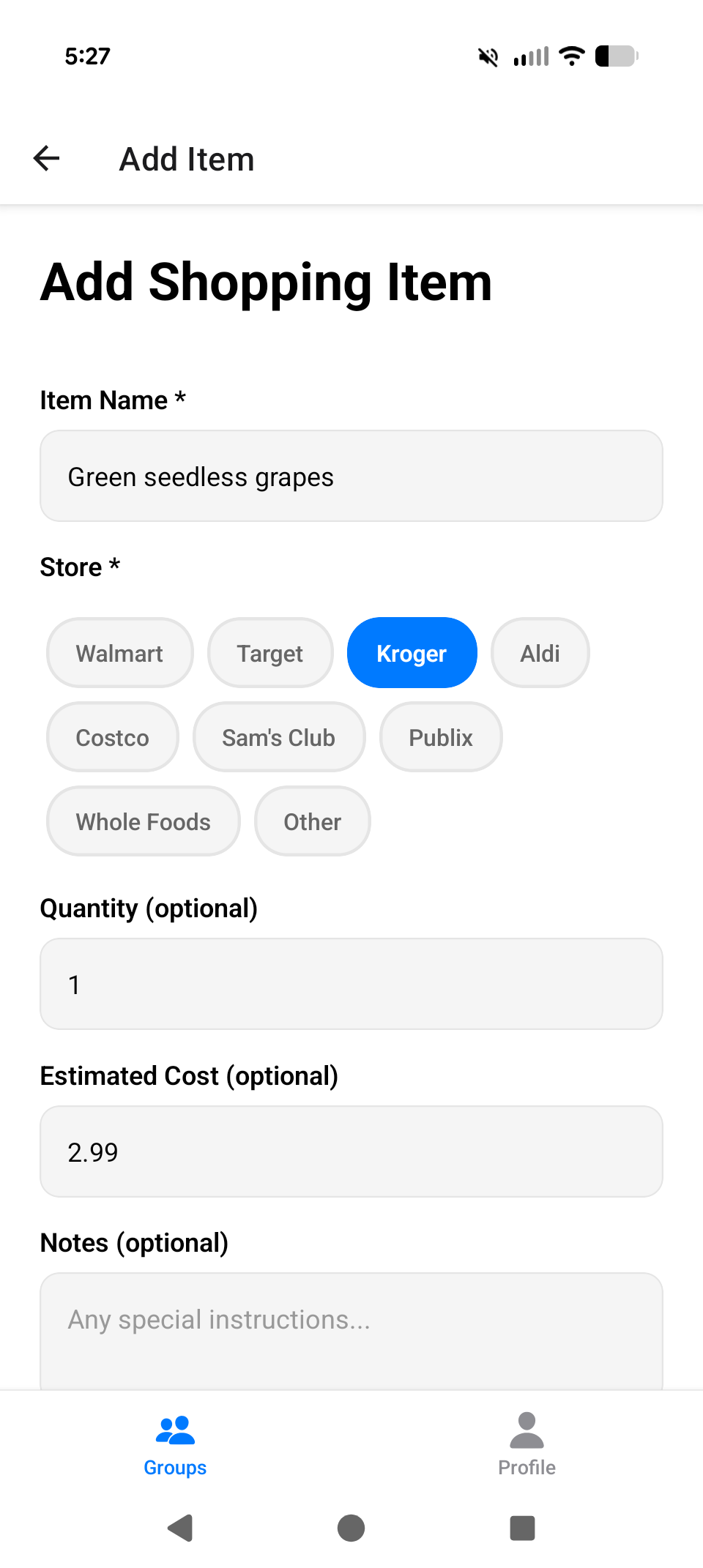Viewport: 703px width, 1568px height.
Task: Deselect the highlighted Kroger store
Action: pyautogui.click(x=412, y=652)
